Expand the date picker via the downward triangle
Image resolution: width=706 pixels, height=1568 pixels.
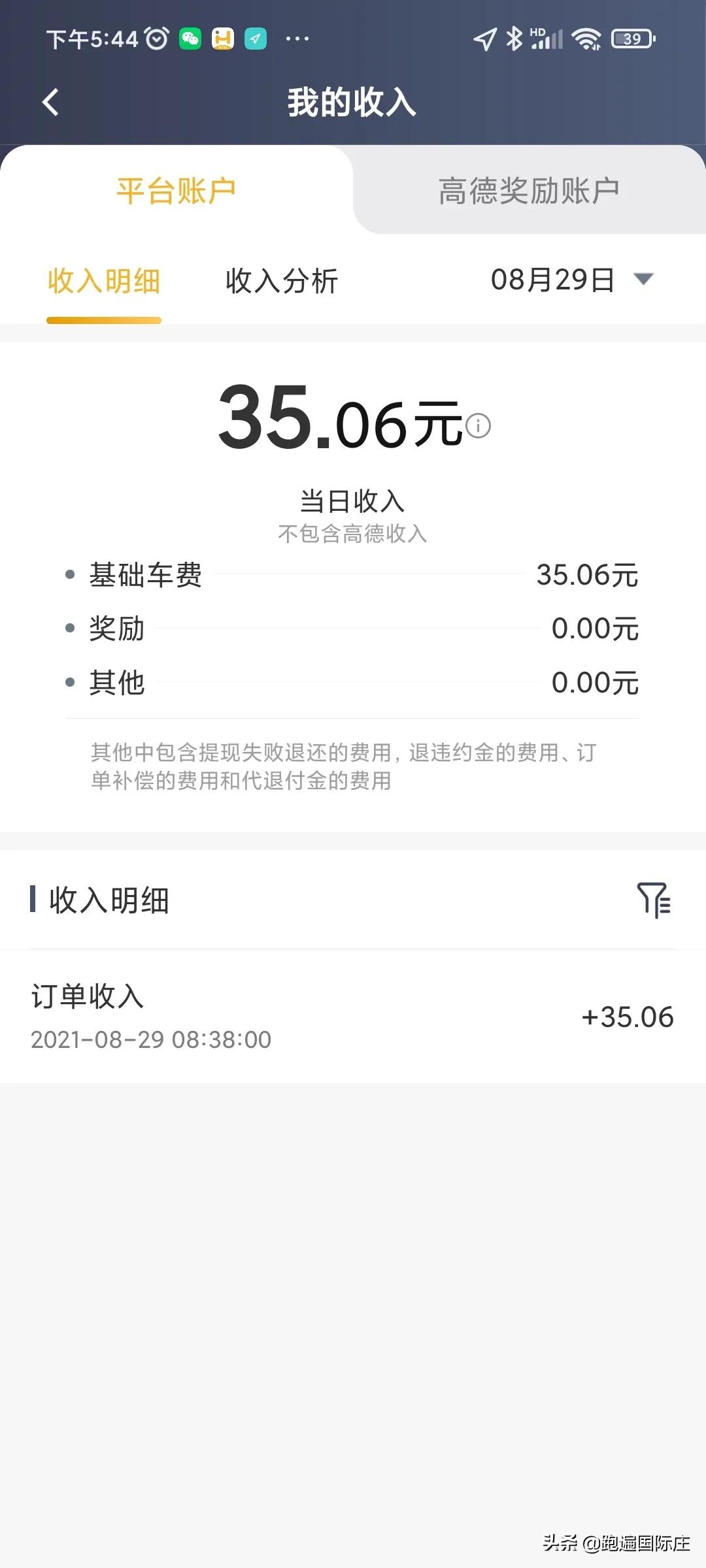coord(644,280)
